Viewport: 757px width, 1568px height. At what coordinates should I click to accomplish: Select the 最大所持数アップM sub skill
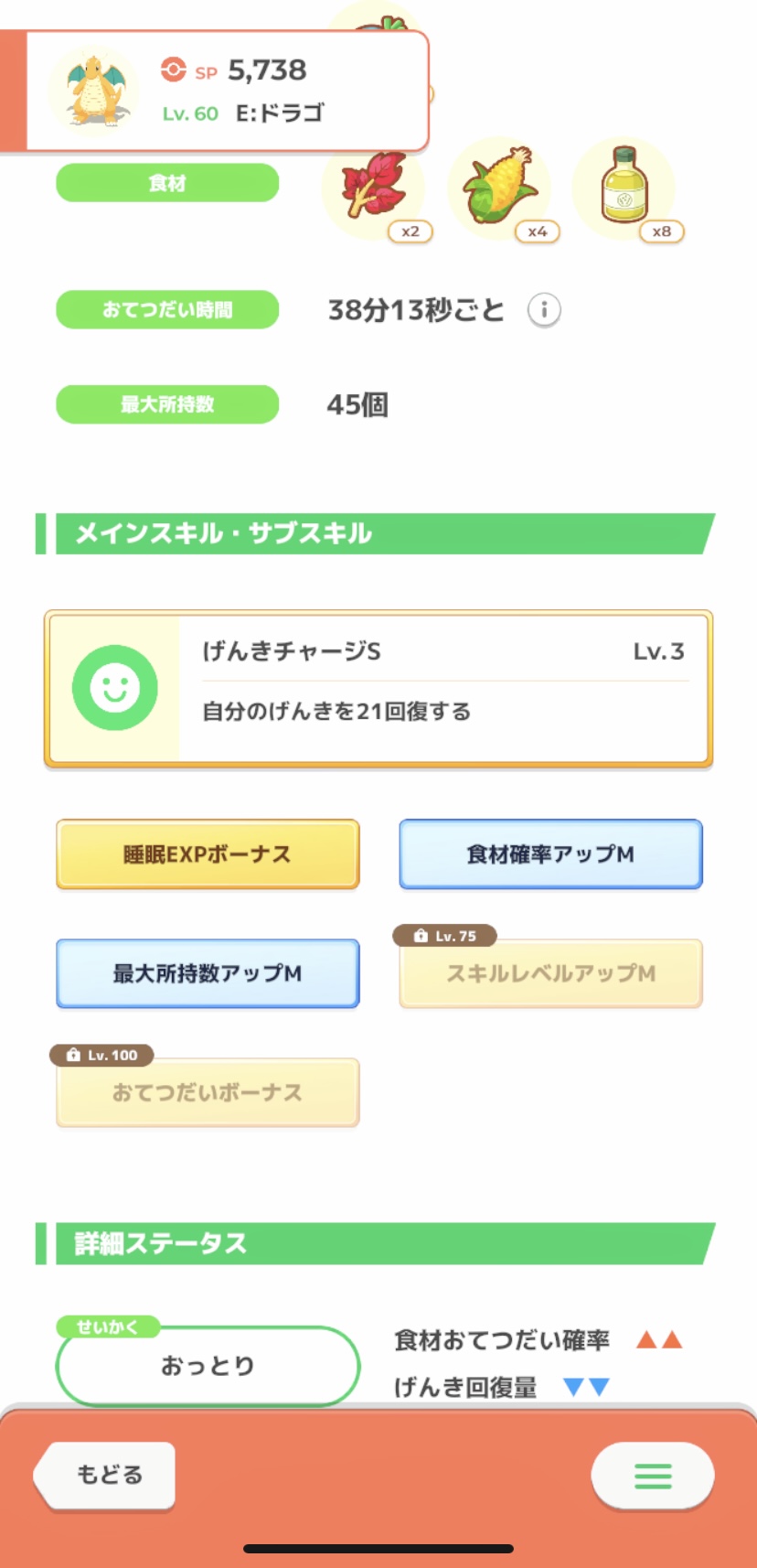coord(208,973)
